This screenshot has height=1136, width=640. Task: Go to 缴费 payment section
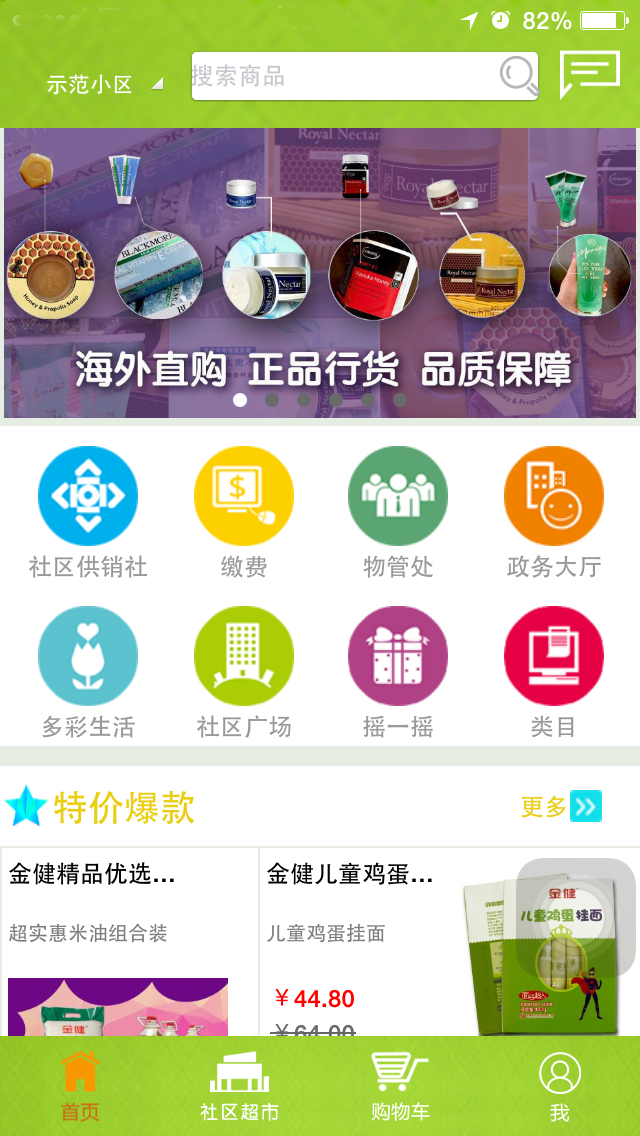[243, 512]
